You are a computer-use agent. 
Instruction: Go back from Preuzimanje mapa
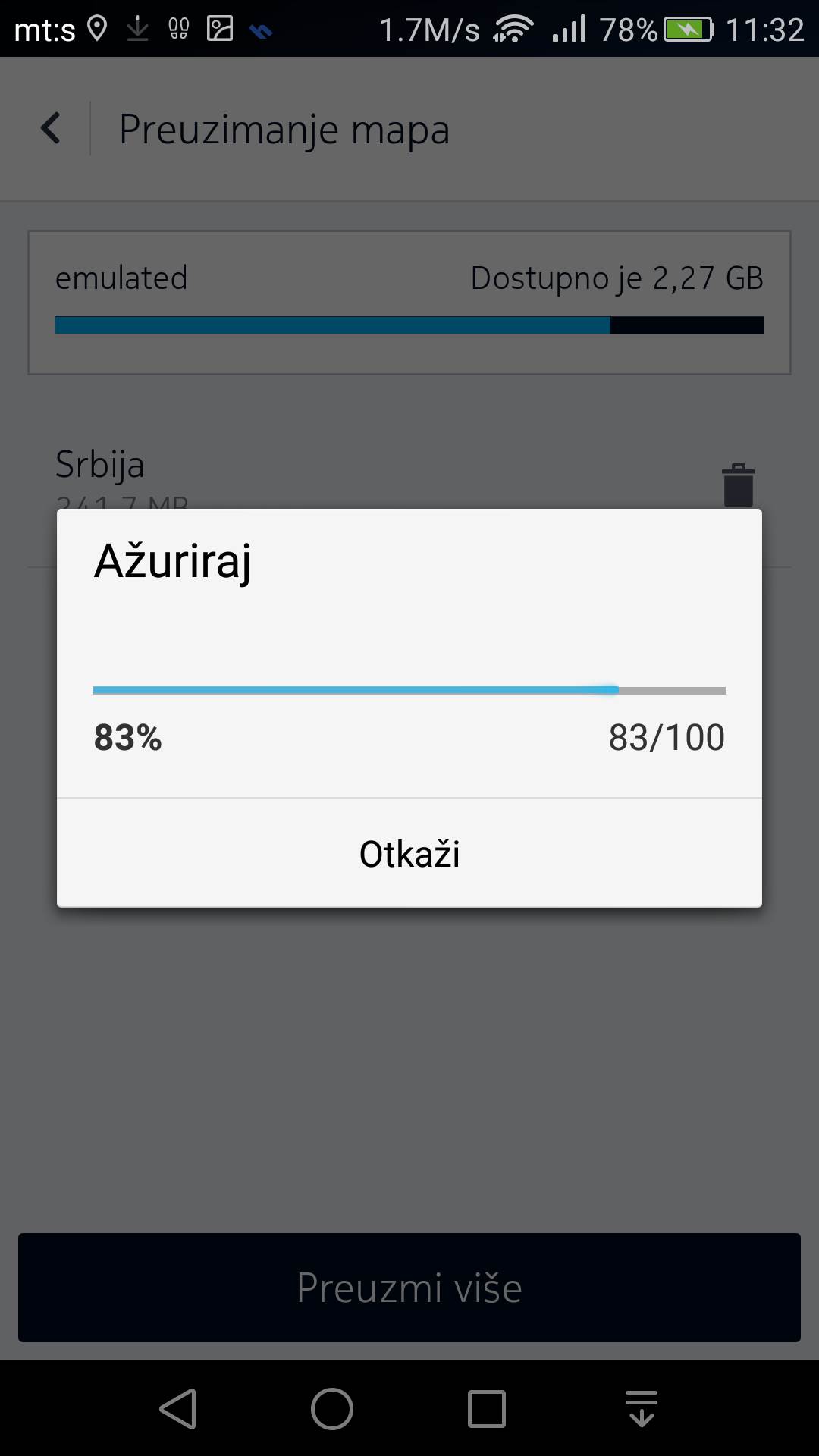51,128
